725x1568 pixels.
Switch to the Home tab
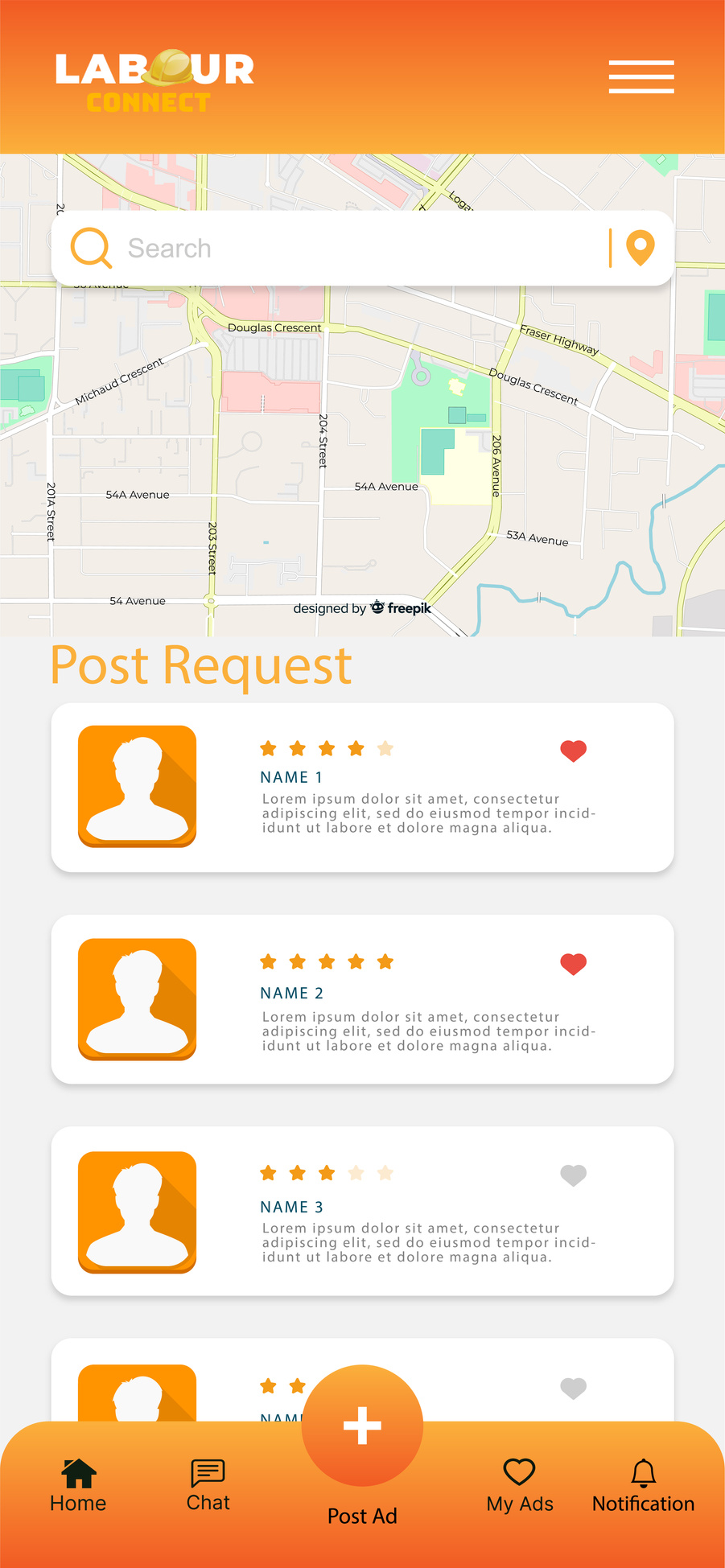[78, 1486]
